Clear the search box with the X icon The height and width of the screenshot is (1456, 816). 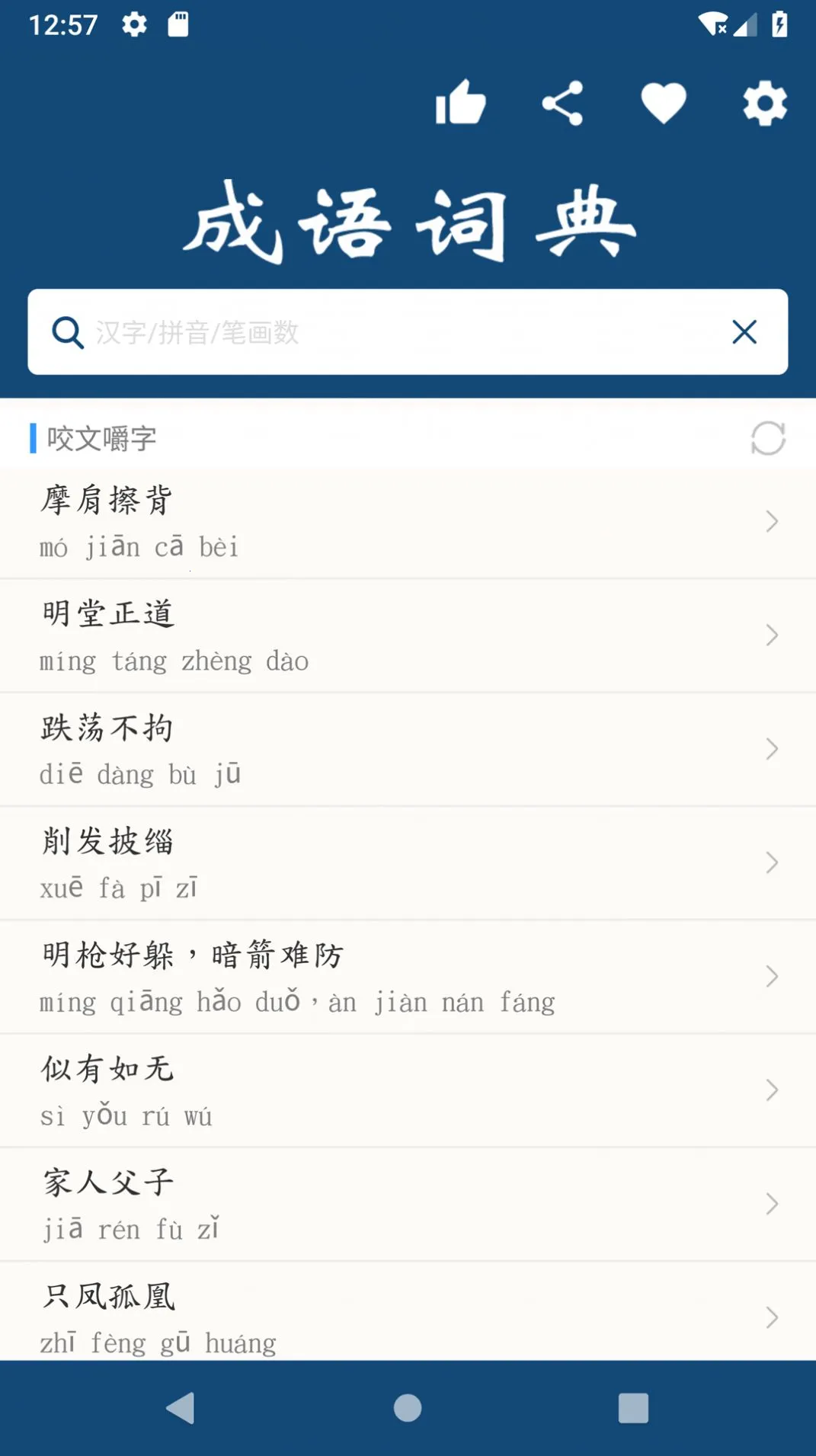click(x=743, y=331)
